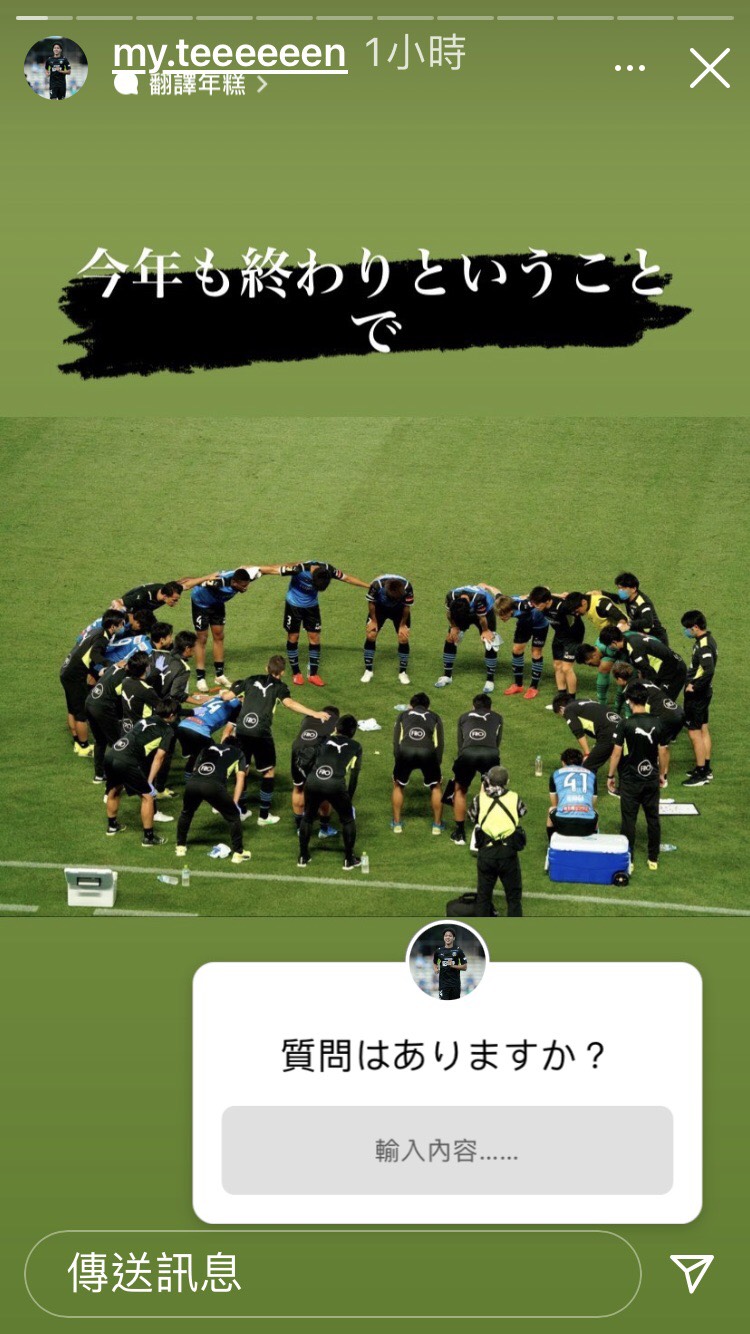Viewport: 750px width, 1334px height.
Task: Open my.teeeeeen's profile from username
Action: coord(229,54)
